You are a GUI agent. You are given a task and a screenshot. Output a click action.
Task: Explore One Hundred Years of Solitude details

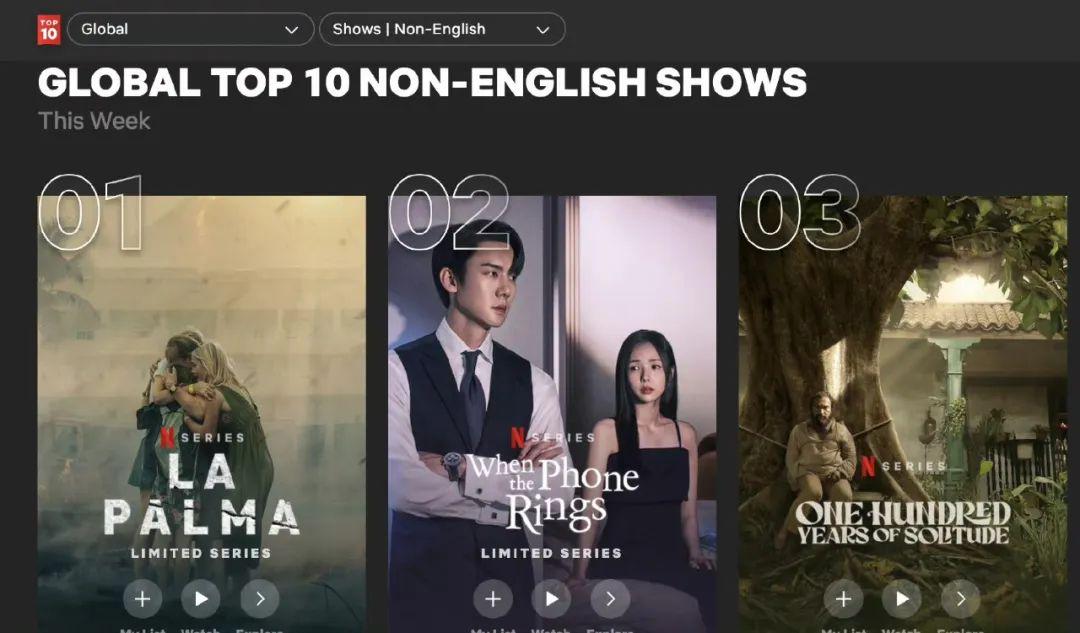[961, 598]
